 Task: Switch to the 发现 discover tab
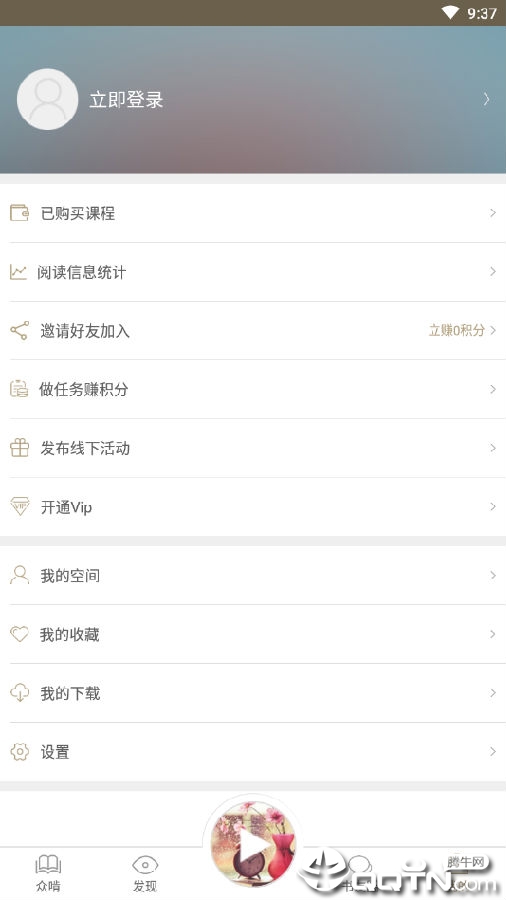click(x=145, y=873)
